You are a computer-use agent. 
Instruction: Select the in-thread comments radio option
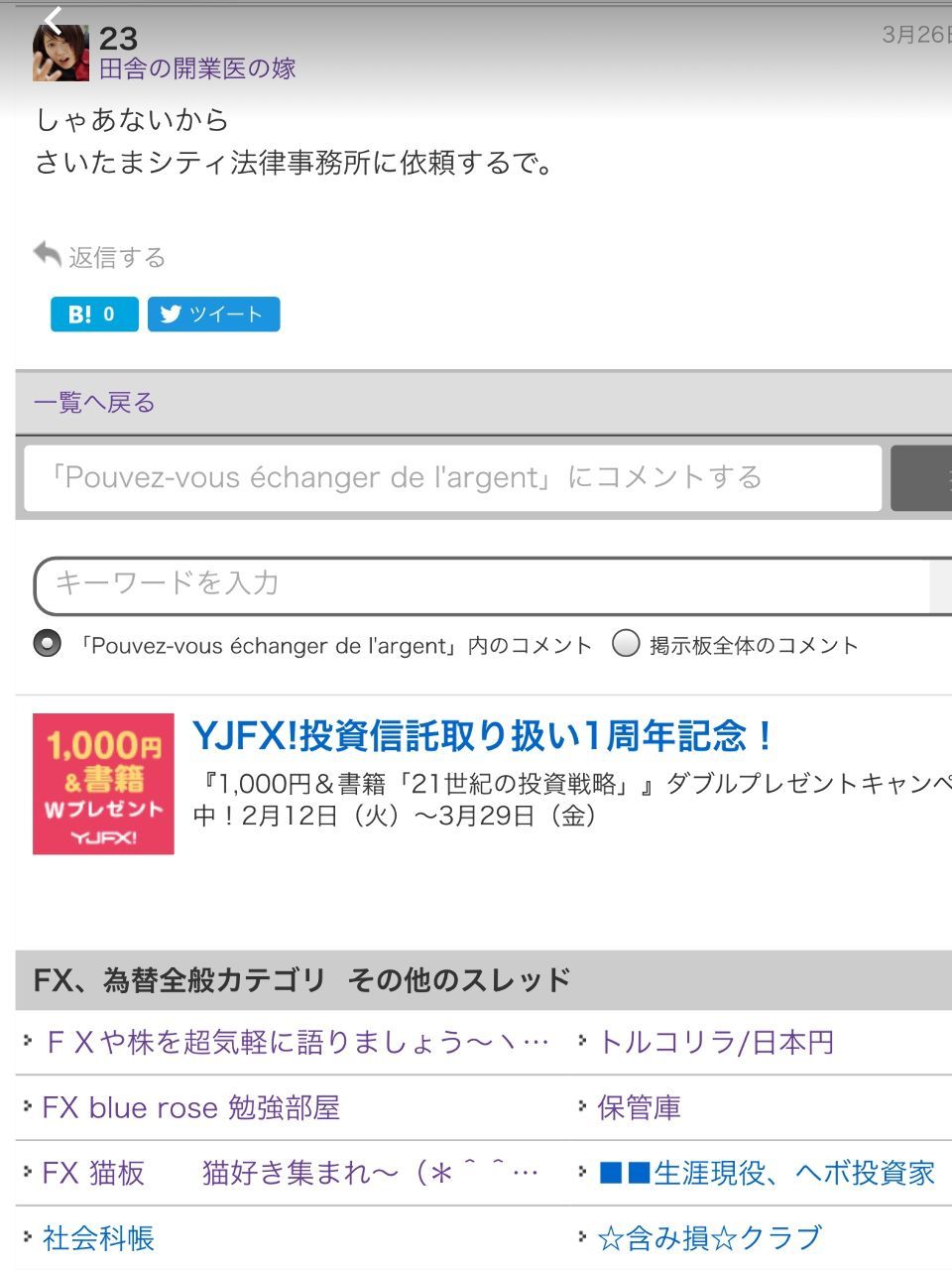coord(47,644)
